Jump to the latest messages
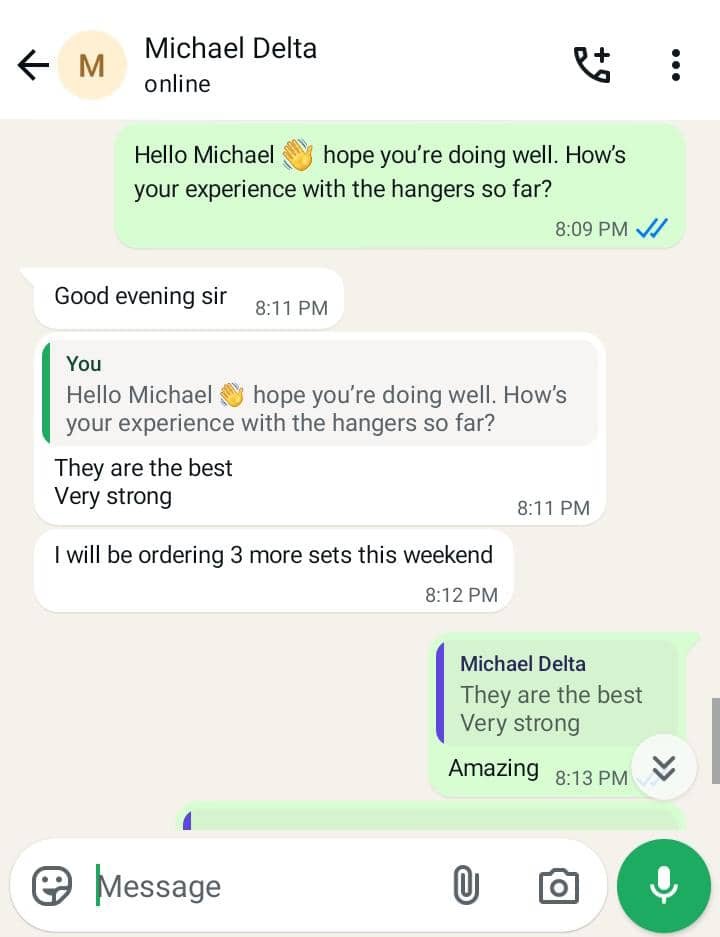This screenshot has height=937, width=720. point(664,767)
